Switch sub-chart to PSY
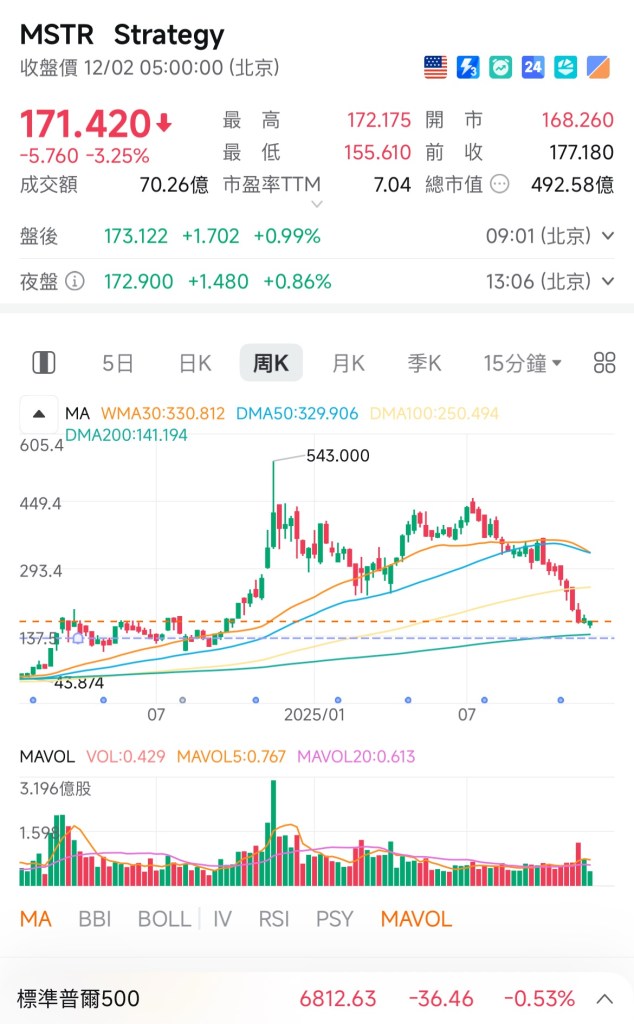Viewport: 634px width, 1024px height. 334,918
